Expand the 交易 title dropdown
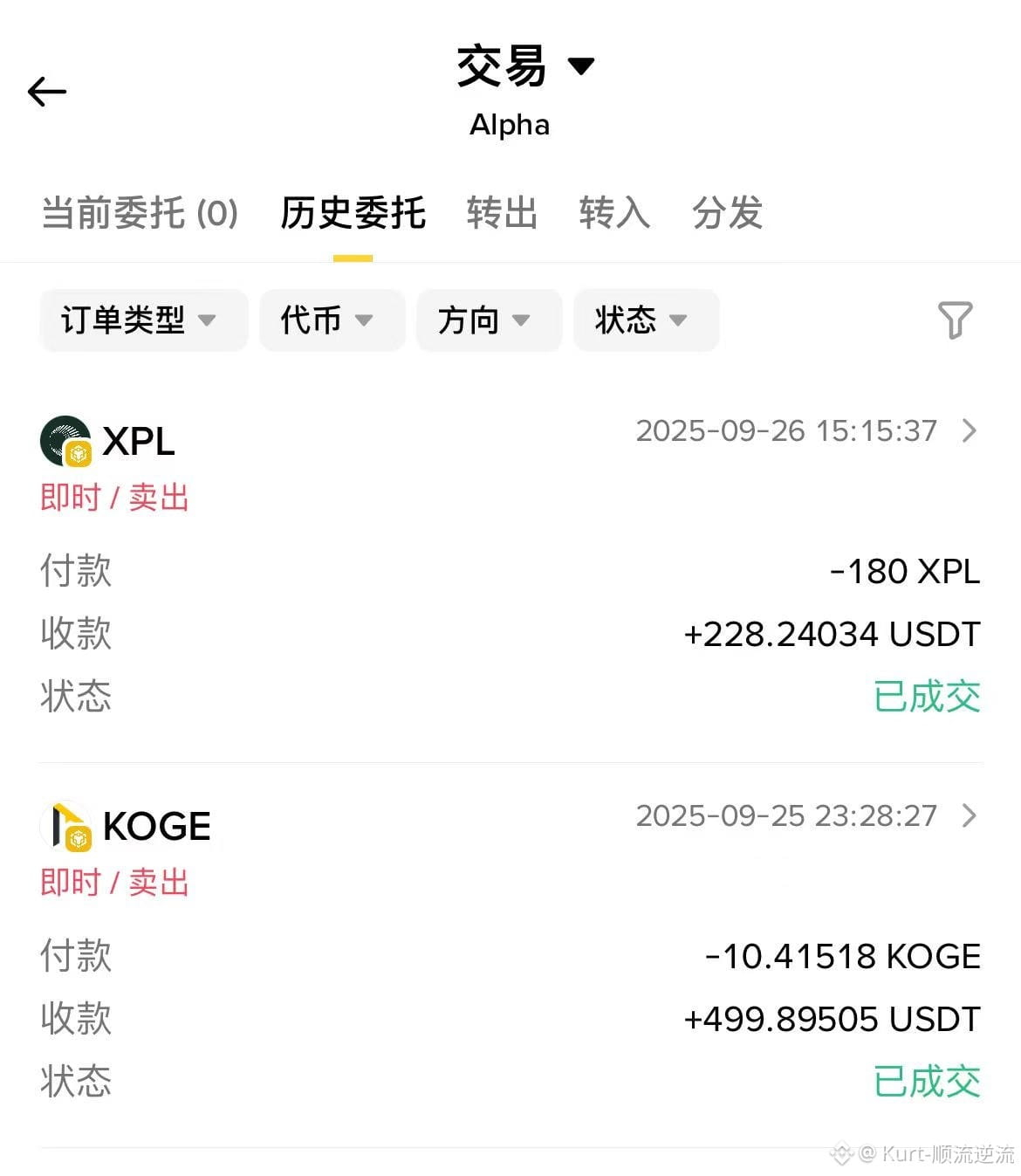 point(524,66)
